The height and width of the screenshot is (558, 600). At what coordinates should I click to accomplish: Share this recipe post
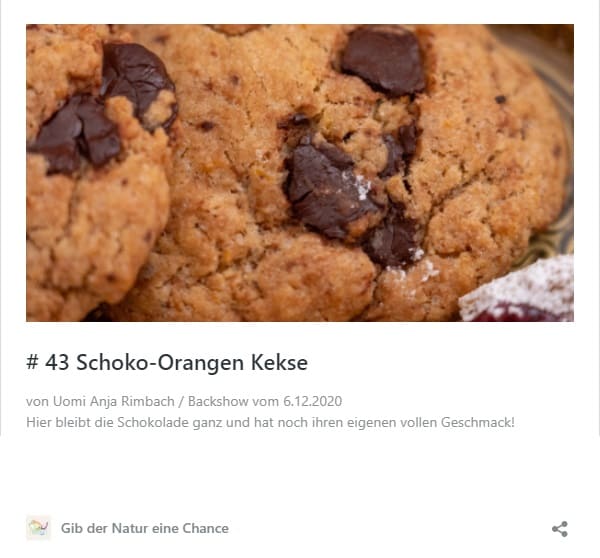[560, 529]
